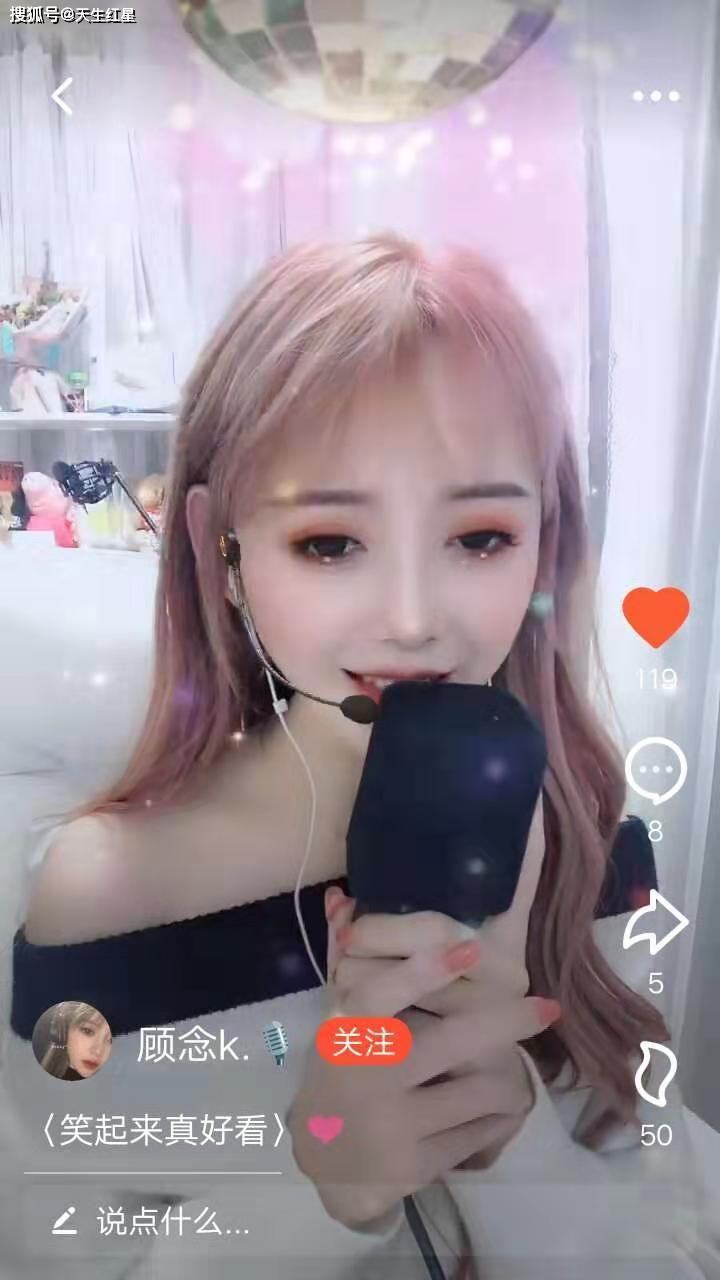Open 顾念k.'s profile avatar
Viewport: 720px width, 1280px height.
[72, 1041]
